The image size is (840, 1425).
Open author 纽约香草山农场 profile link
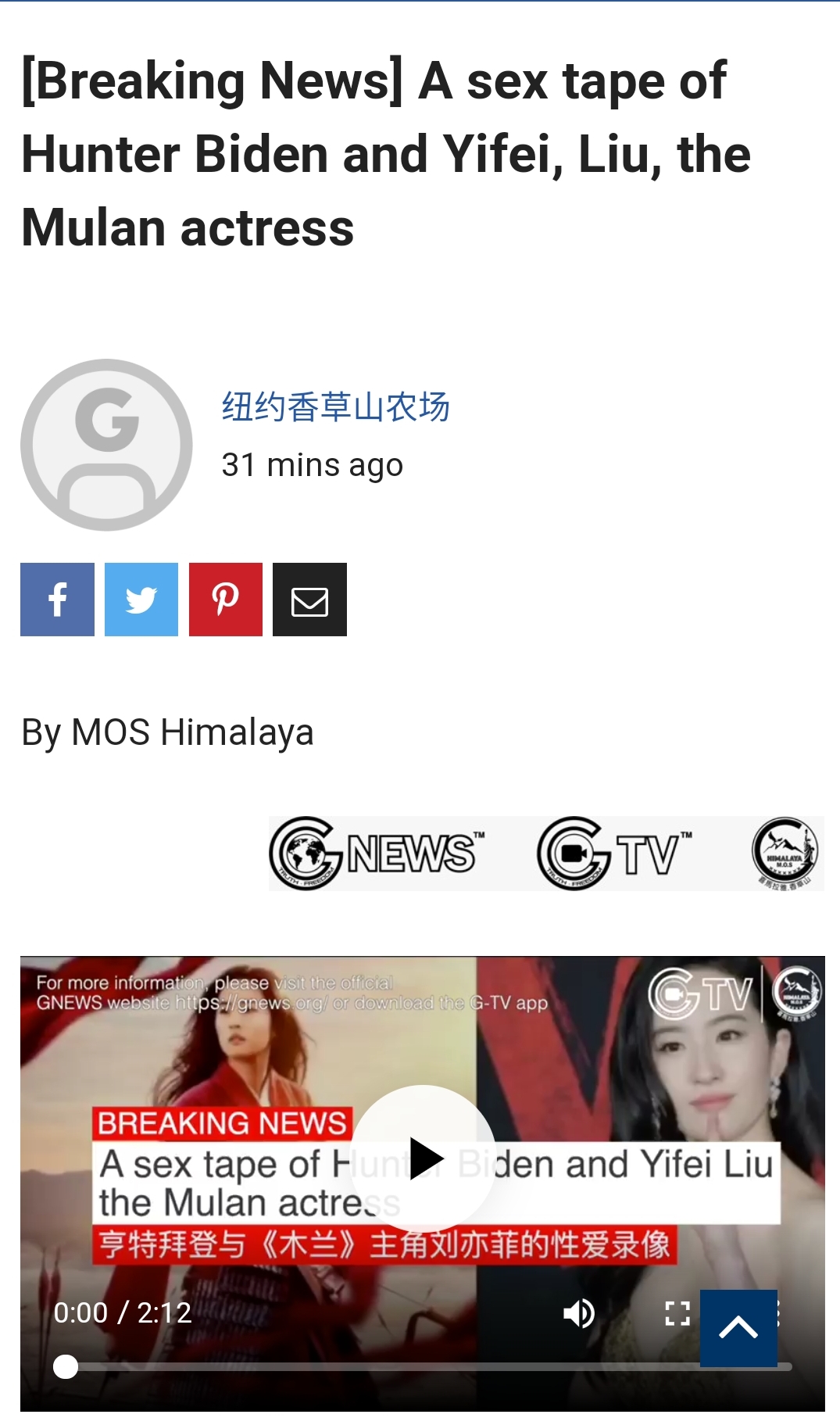[335, 407]
